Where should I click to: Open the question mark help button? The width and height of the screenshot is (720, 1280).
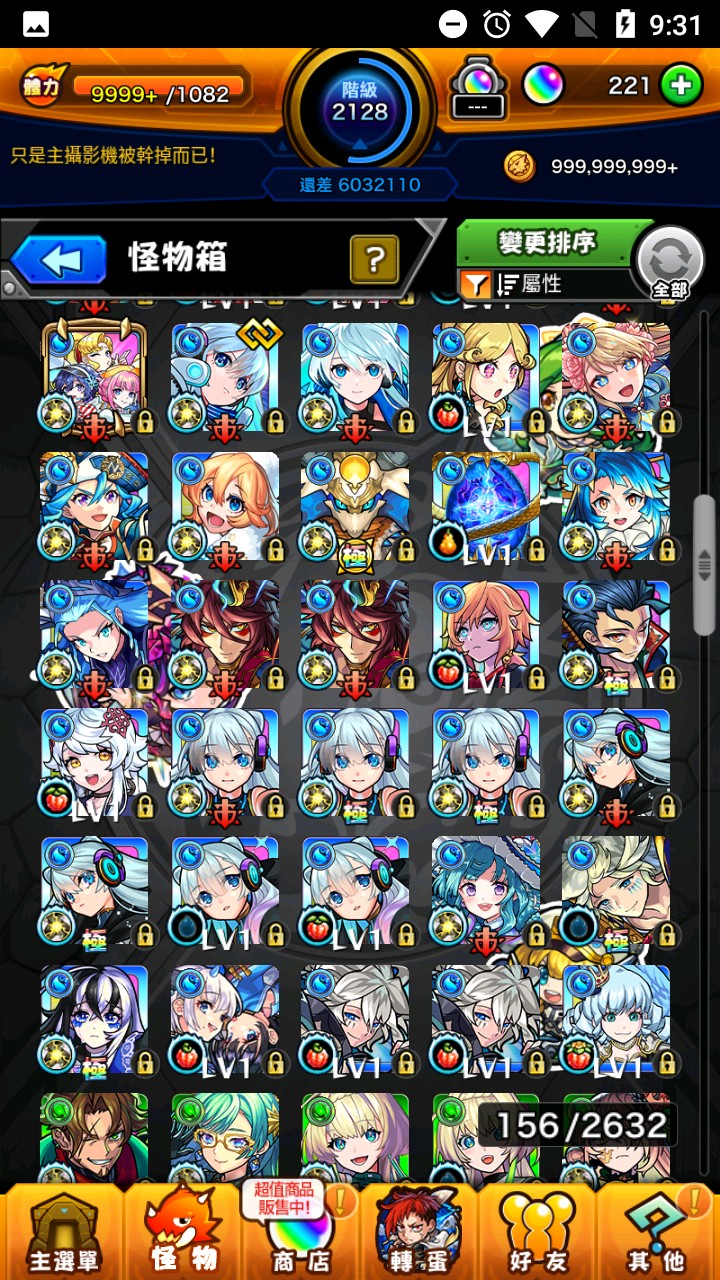[374, 260]
